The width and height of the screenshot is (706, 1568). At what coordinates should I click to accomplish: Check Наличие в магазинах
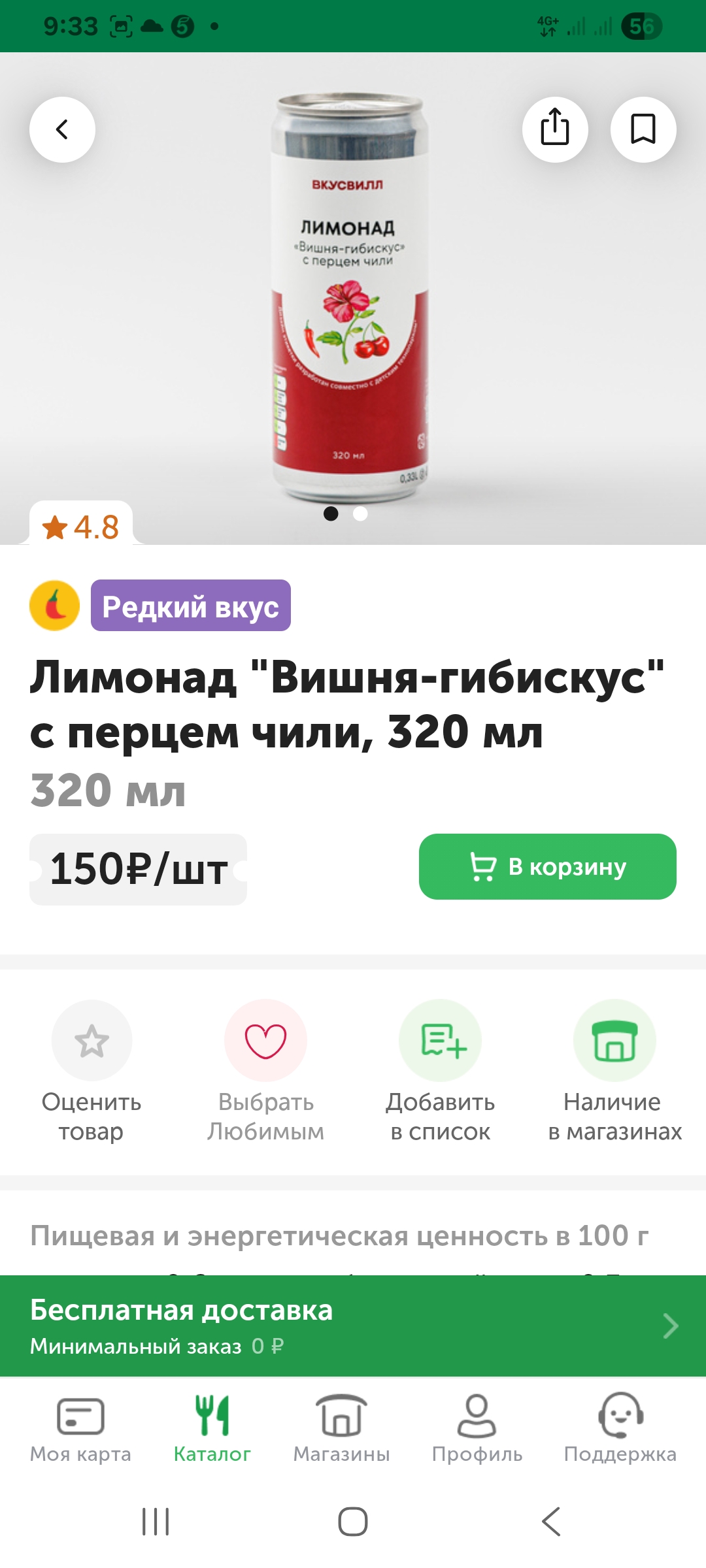[614, 1041]
